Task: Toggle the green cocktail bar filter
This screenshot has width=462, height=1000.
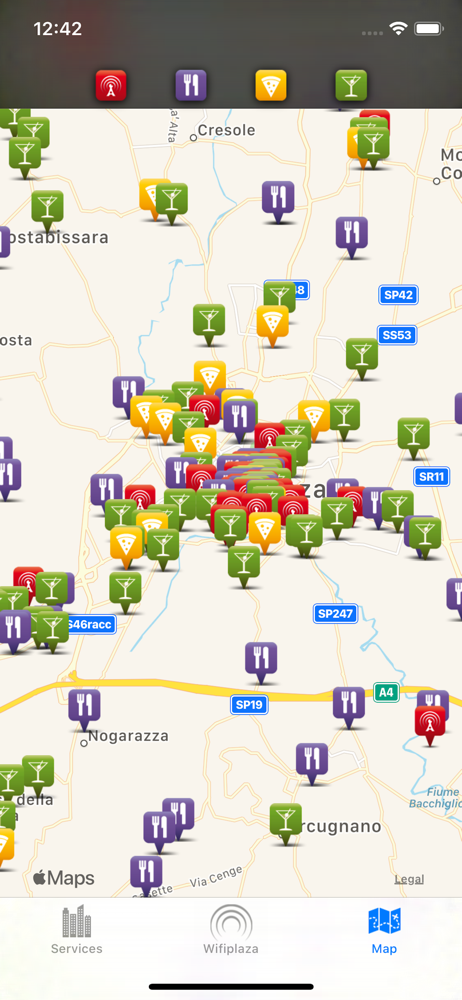Action: 351,85
